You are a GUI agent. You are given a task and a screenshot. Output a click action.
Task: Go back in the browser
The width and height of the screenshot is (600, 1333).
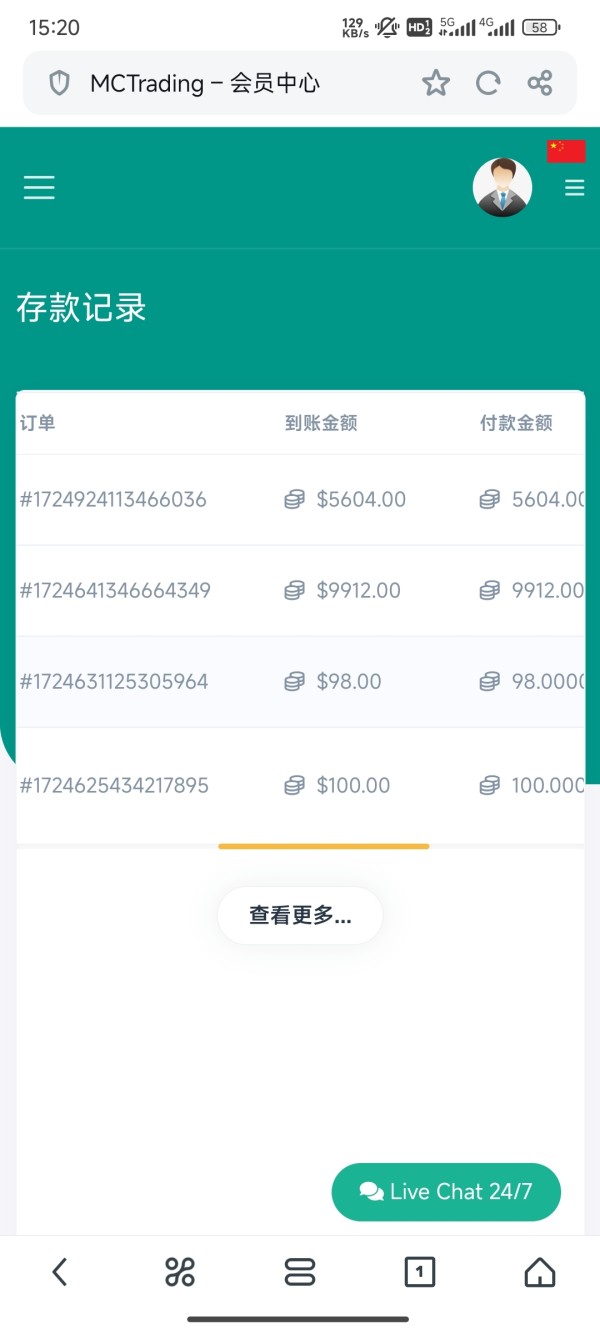coord(60,1272)
